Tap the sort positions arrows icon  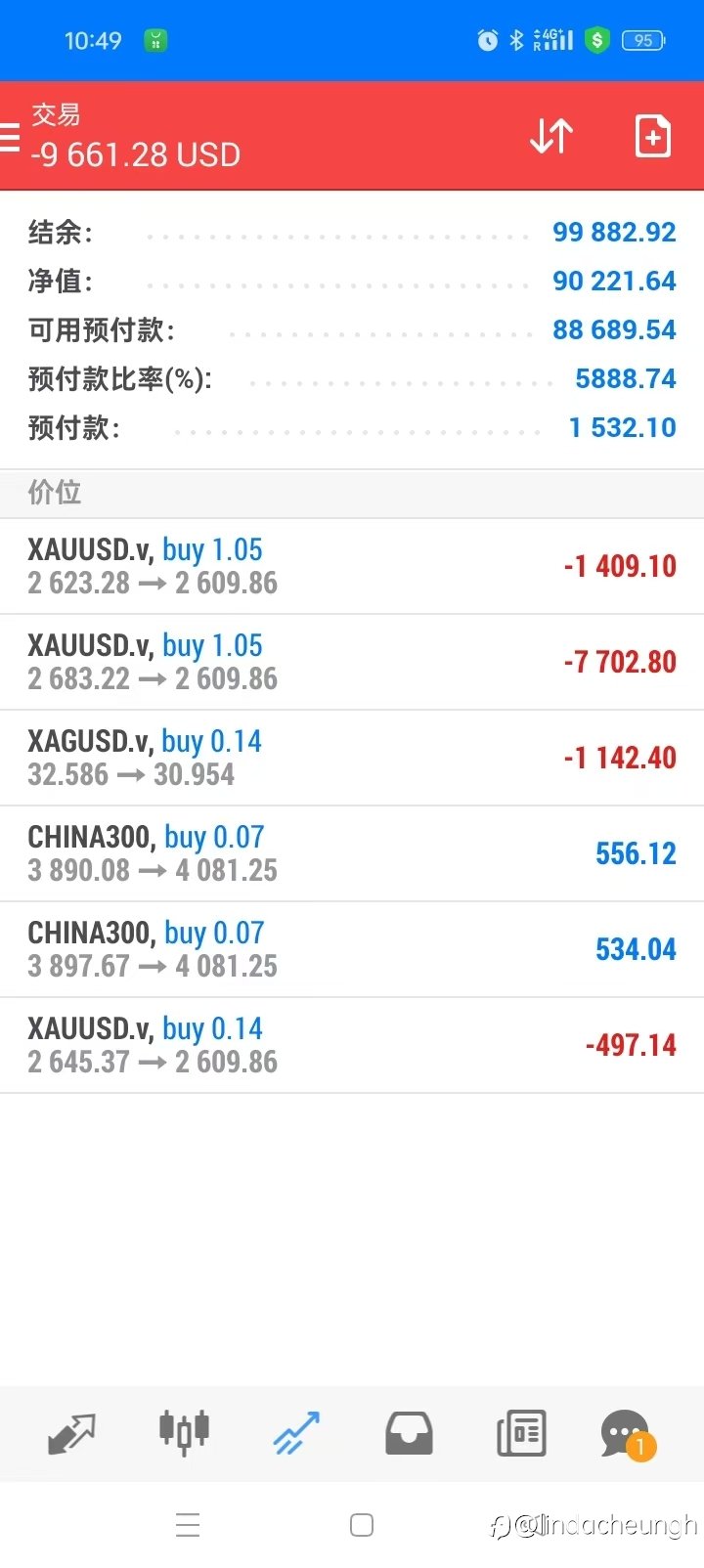[x=551, y=136]
